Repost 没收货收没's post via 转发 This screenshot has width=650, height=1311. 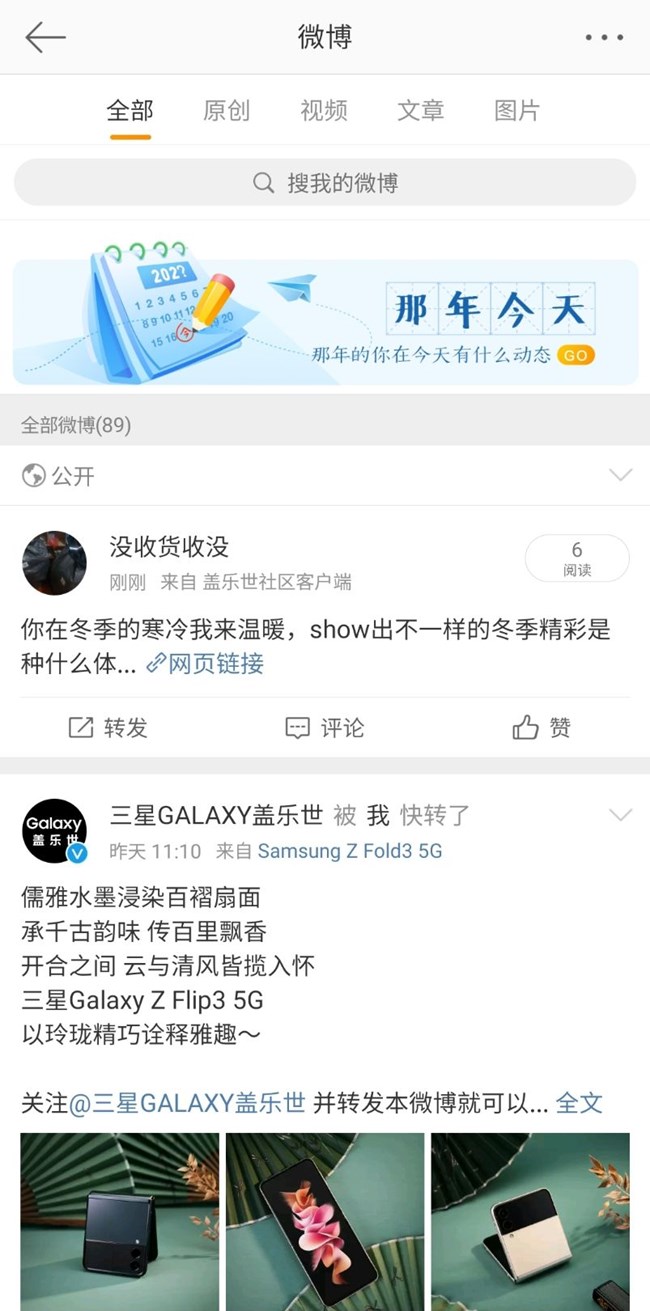pos(108,727)
